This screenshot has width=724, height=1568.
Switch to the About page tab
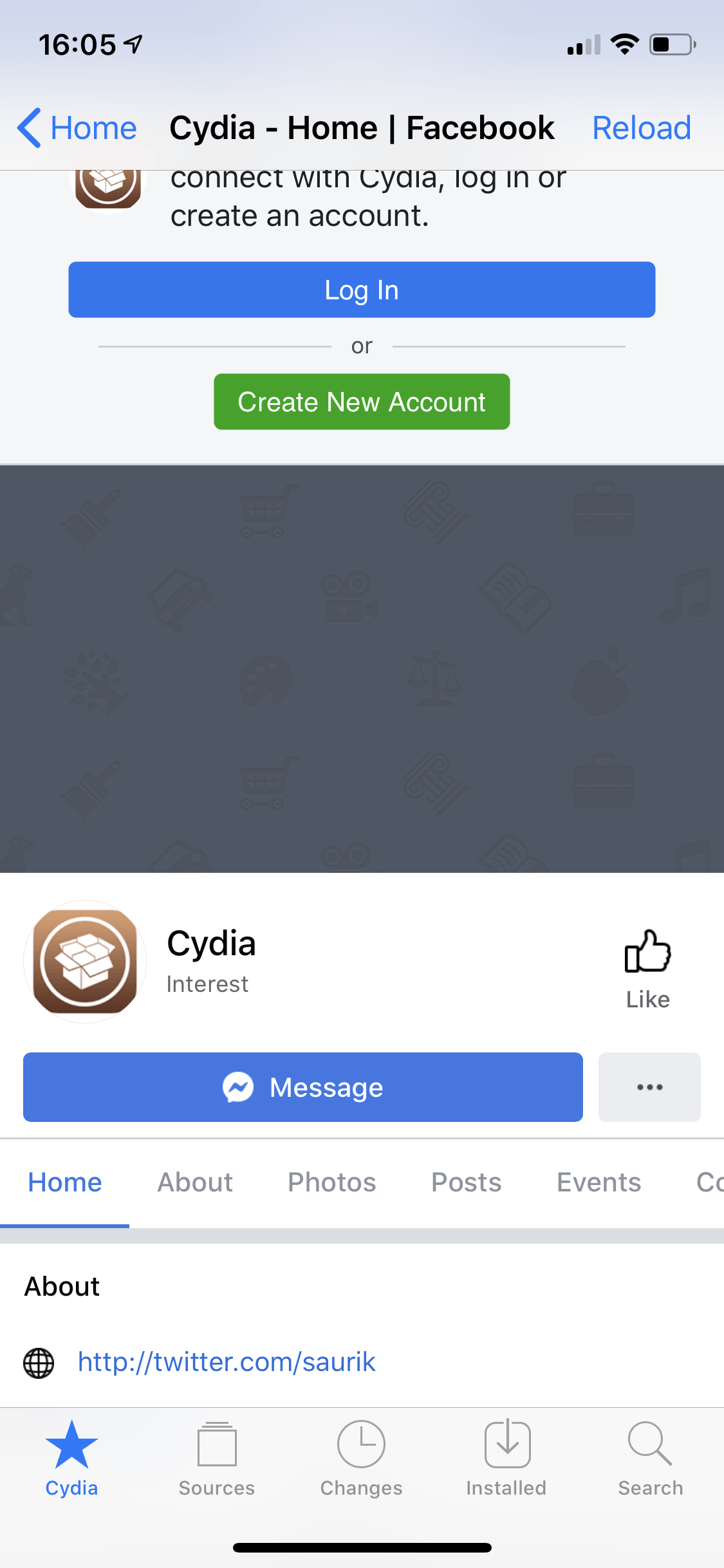click(x=195, y=1182)
